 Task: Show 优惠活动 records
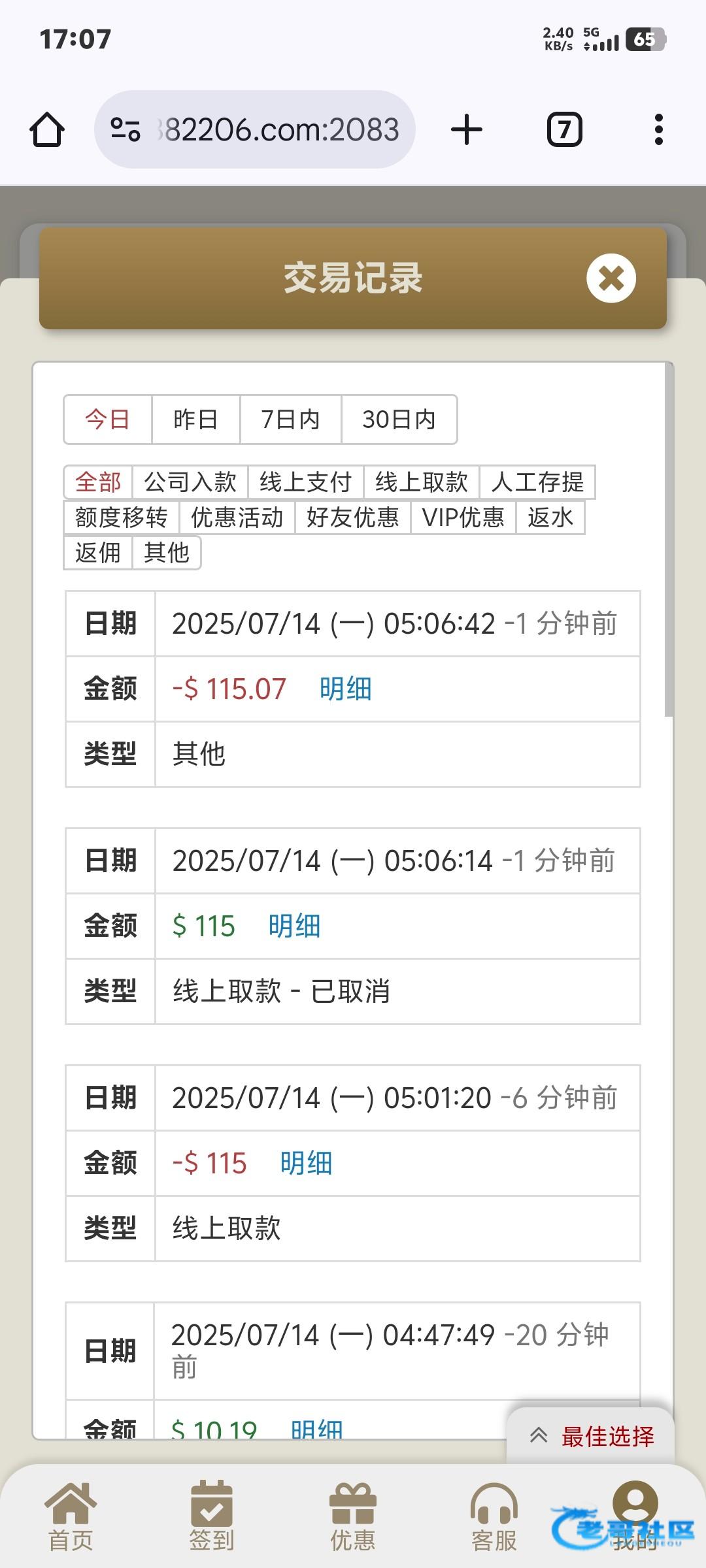point(237,517)
